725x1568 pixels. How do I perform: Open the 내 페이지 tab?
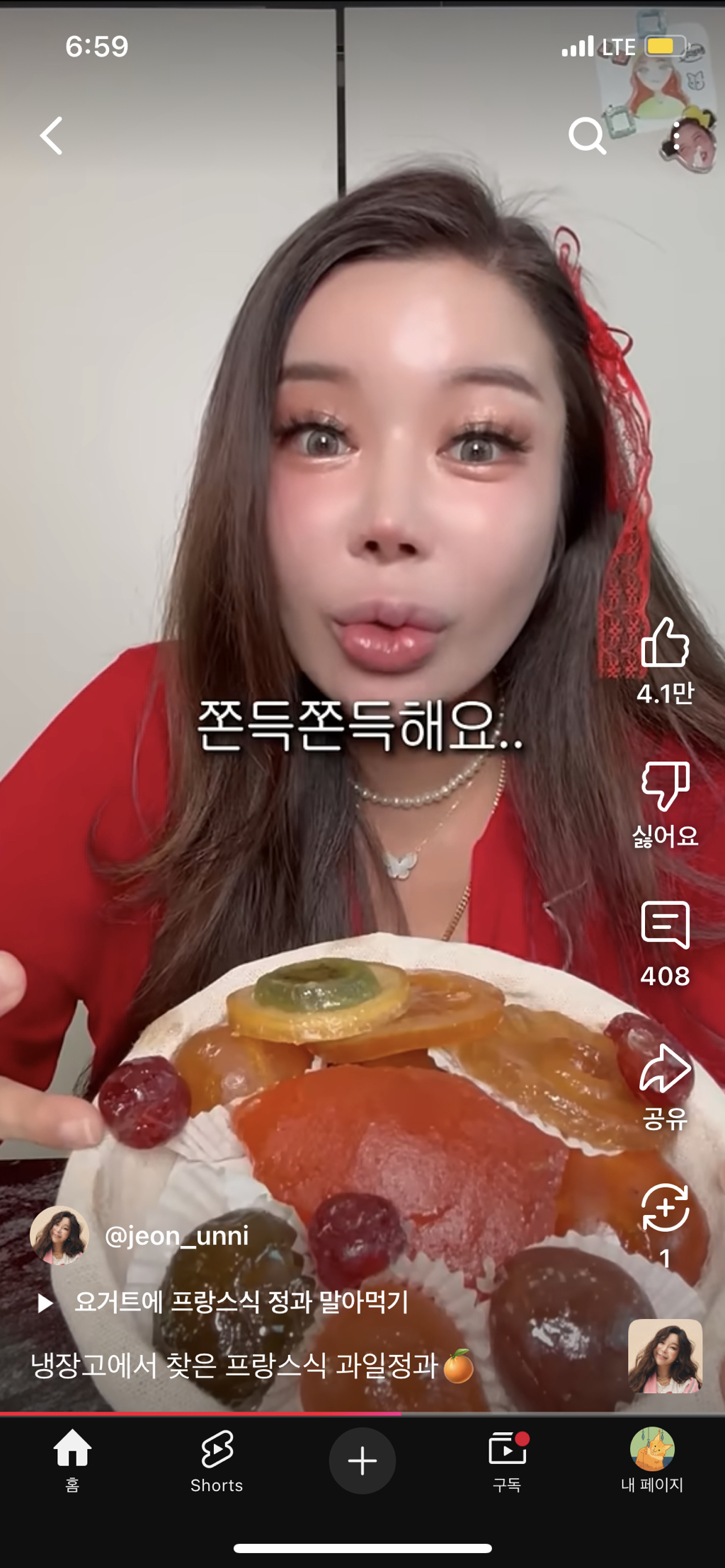(652, 1460)
